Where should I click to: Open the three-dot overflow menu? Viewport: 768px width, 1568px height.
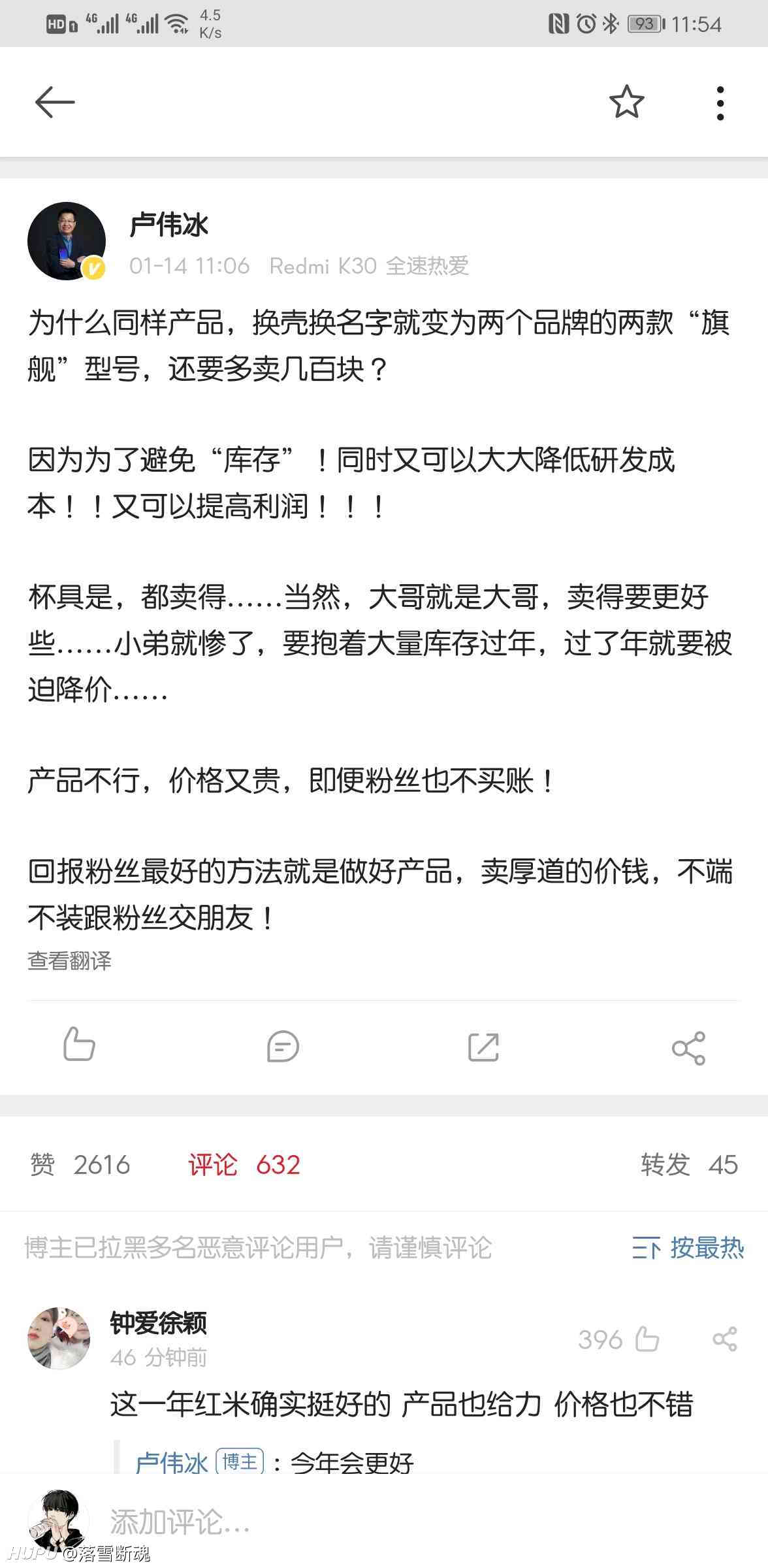coord(720,103)
